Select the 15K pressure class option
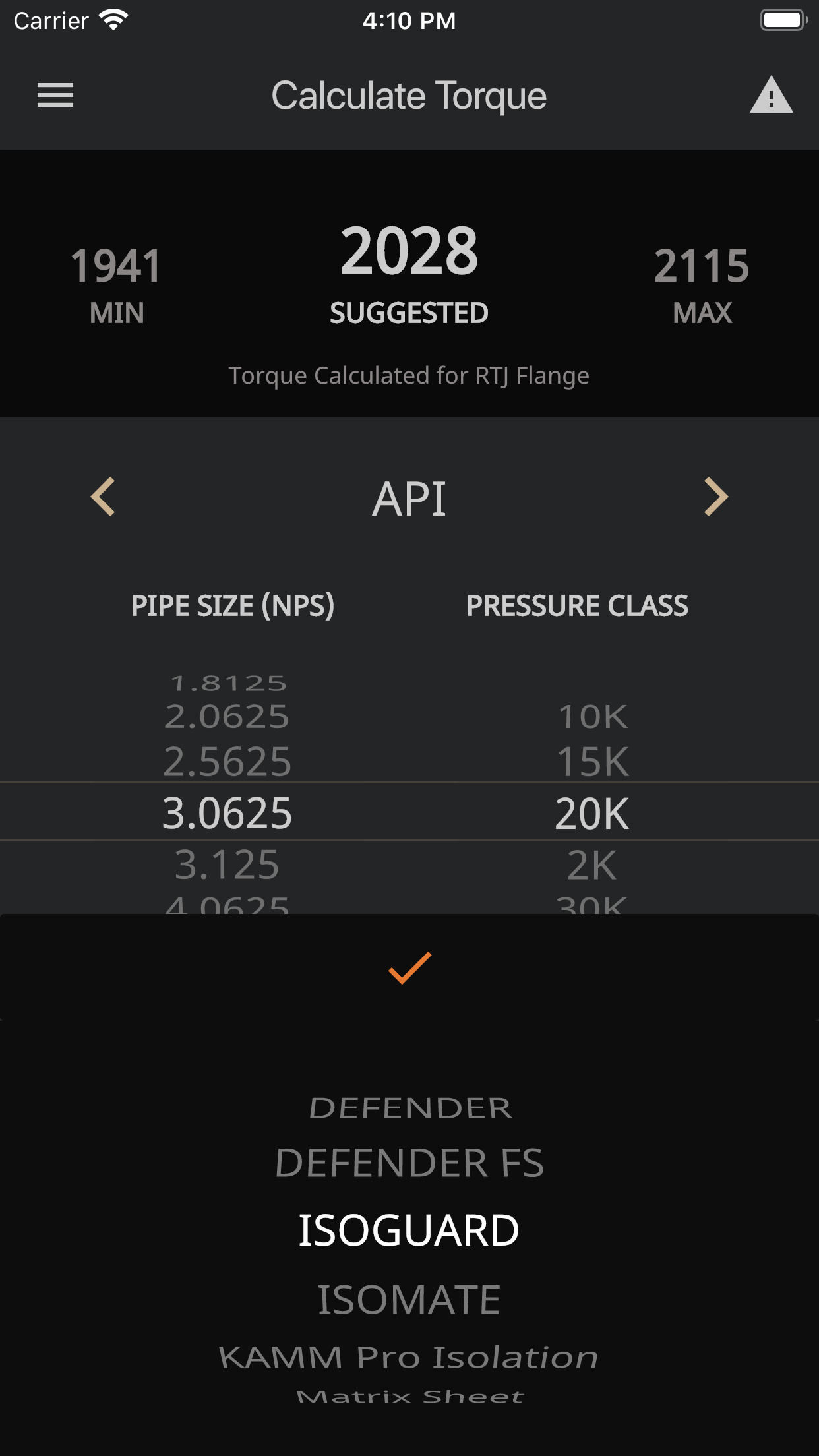This screenshot has width=819, height=1456. (591, 762)
